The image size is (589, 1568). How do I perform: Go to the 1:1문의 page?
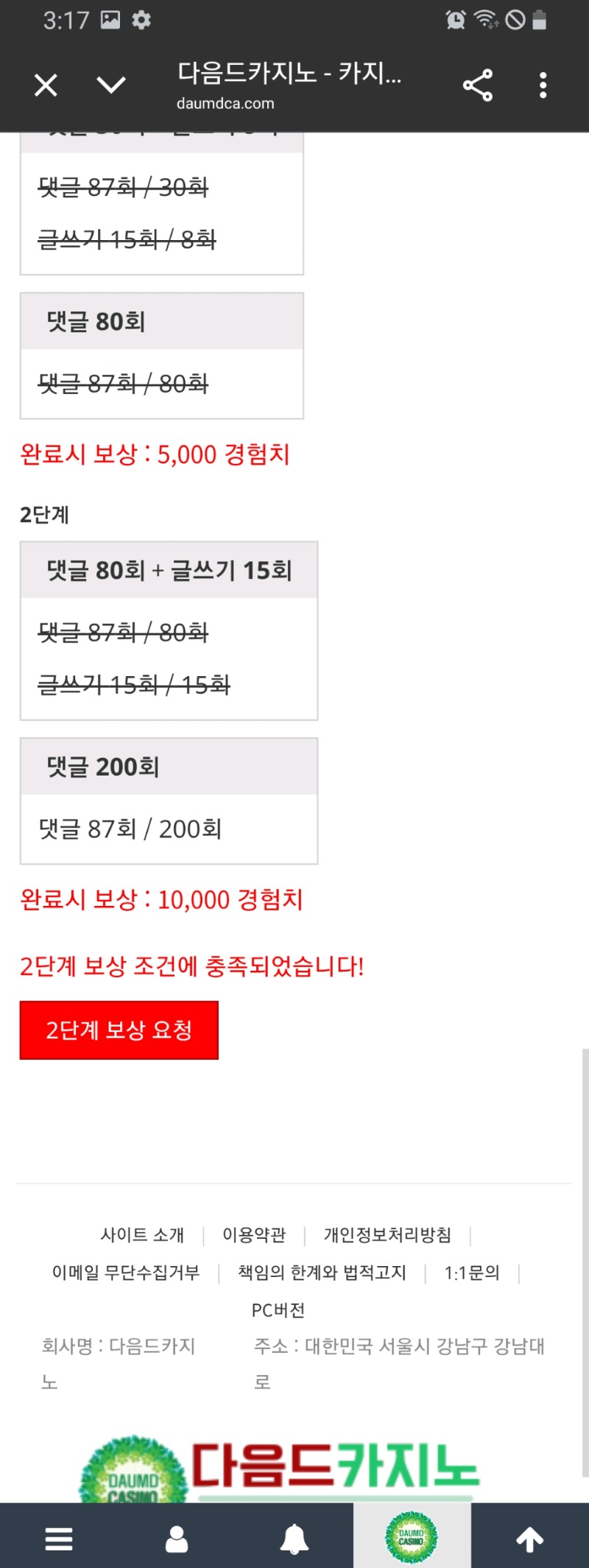pos(472,1273)
